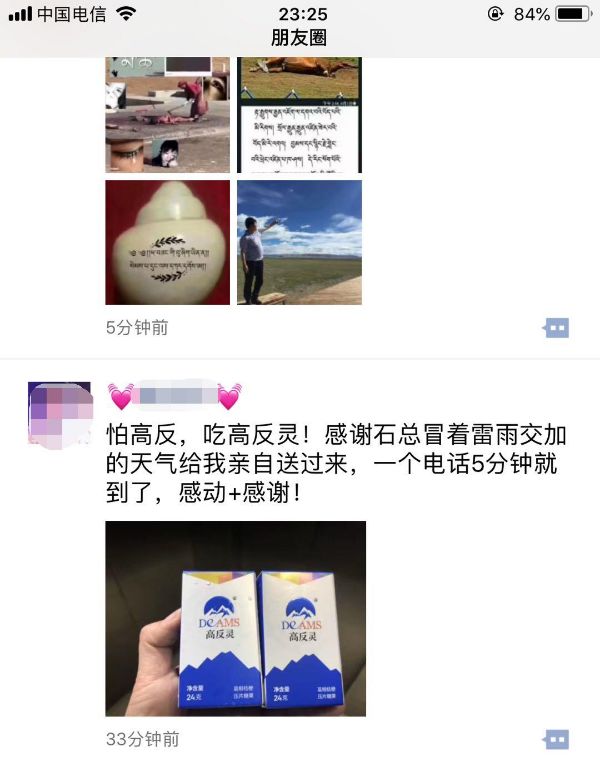The width and height of the screenshot is (601, 768).
Task: Open the street scene collage photo
Action: coord(167,116)
